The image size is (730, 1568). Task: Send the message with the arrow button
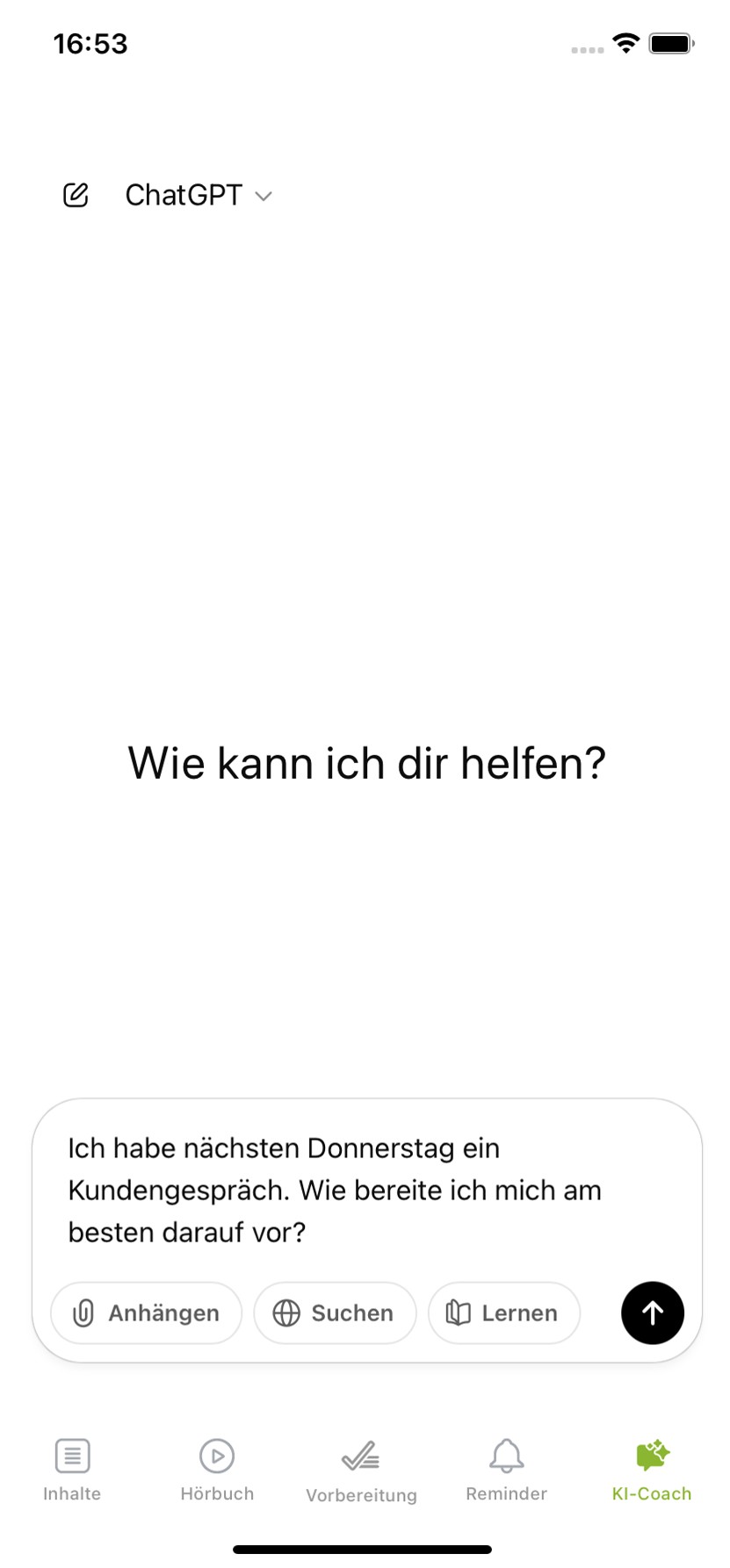652,1313
